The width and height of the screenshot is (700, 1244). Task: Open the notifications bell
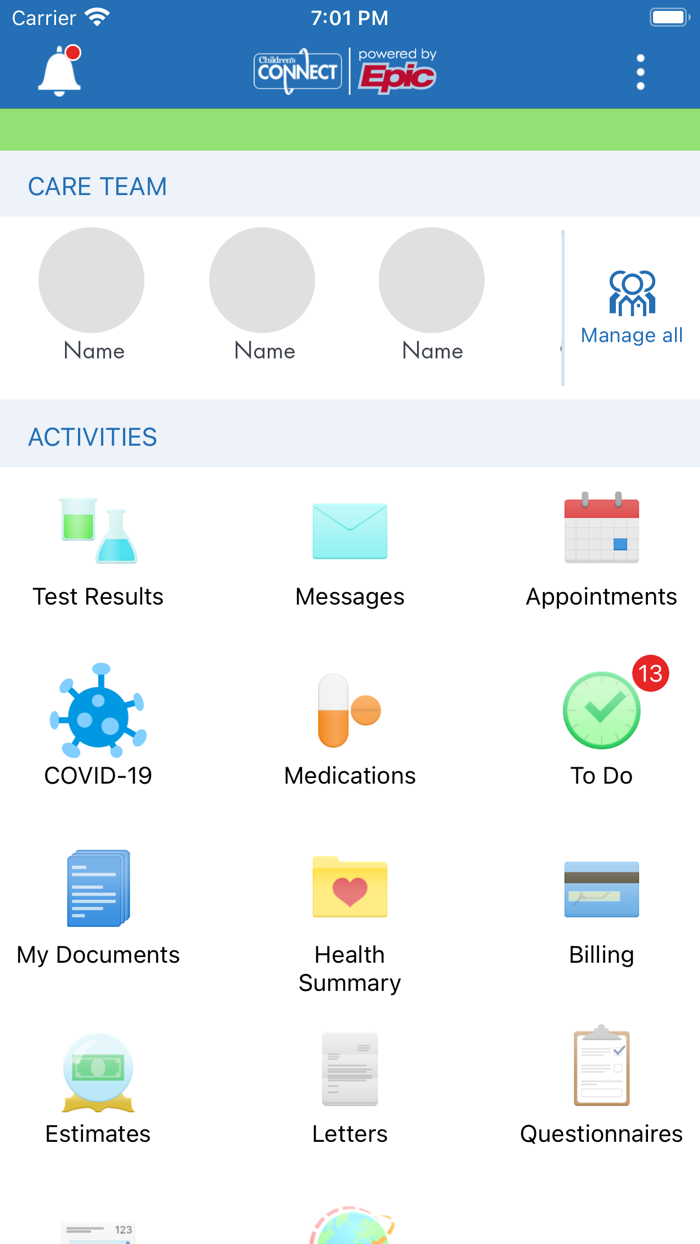point(59,72)
